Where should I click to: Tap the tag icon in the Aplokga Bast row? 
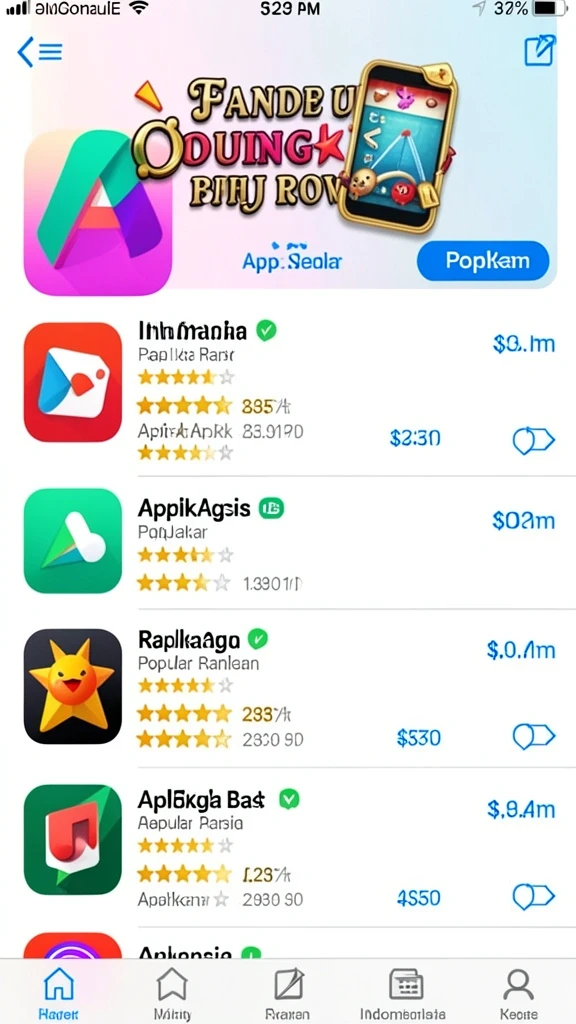coord(534,897)
